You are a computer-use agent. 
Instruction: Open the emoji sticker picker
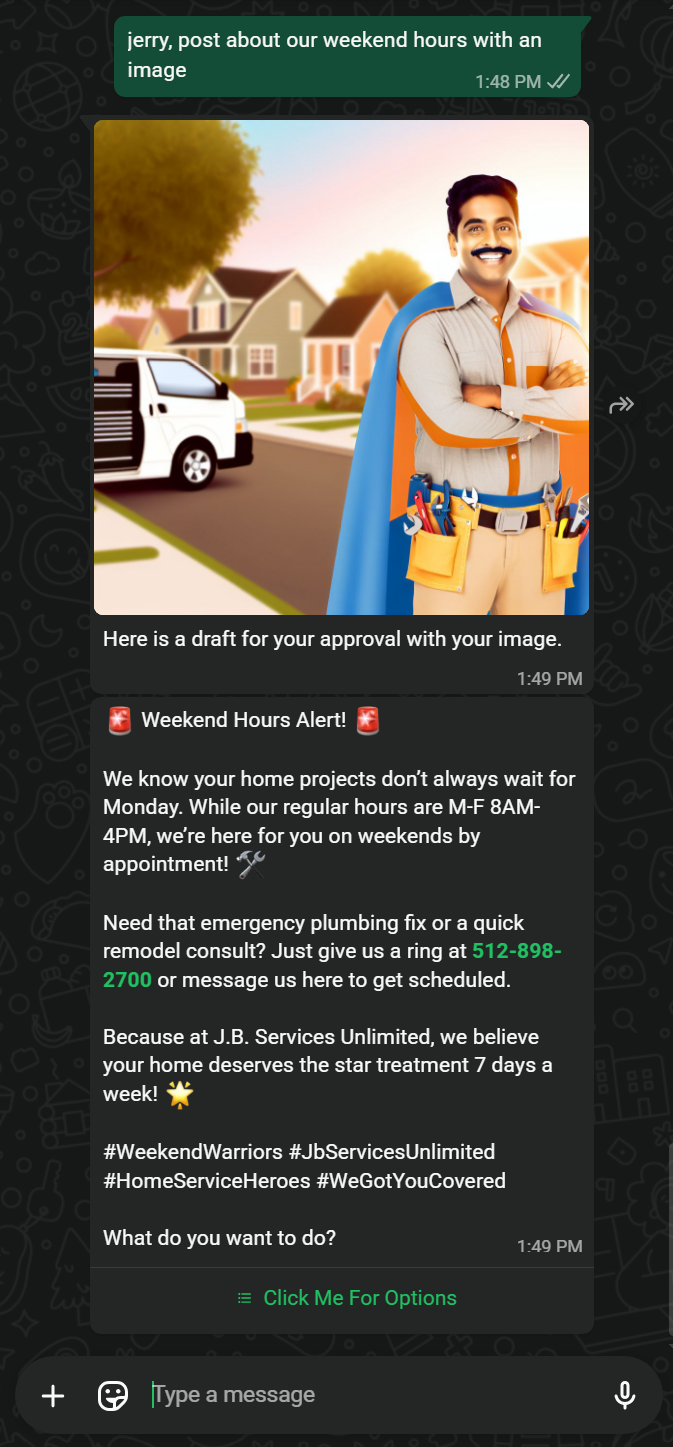113,1395
